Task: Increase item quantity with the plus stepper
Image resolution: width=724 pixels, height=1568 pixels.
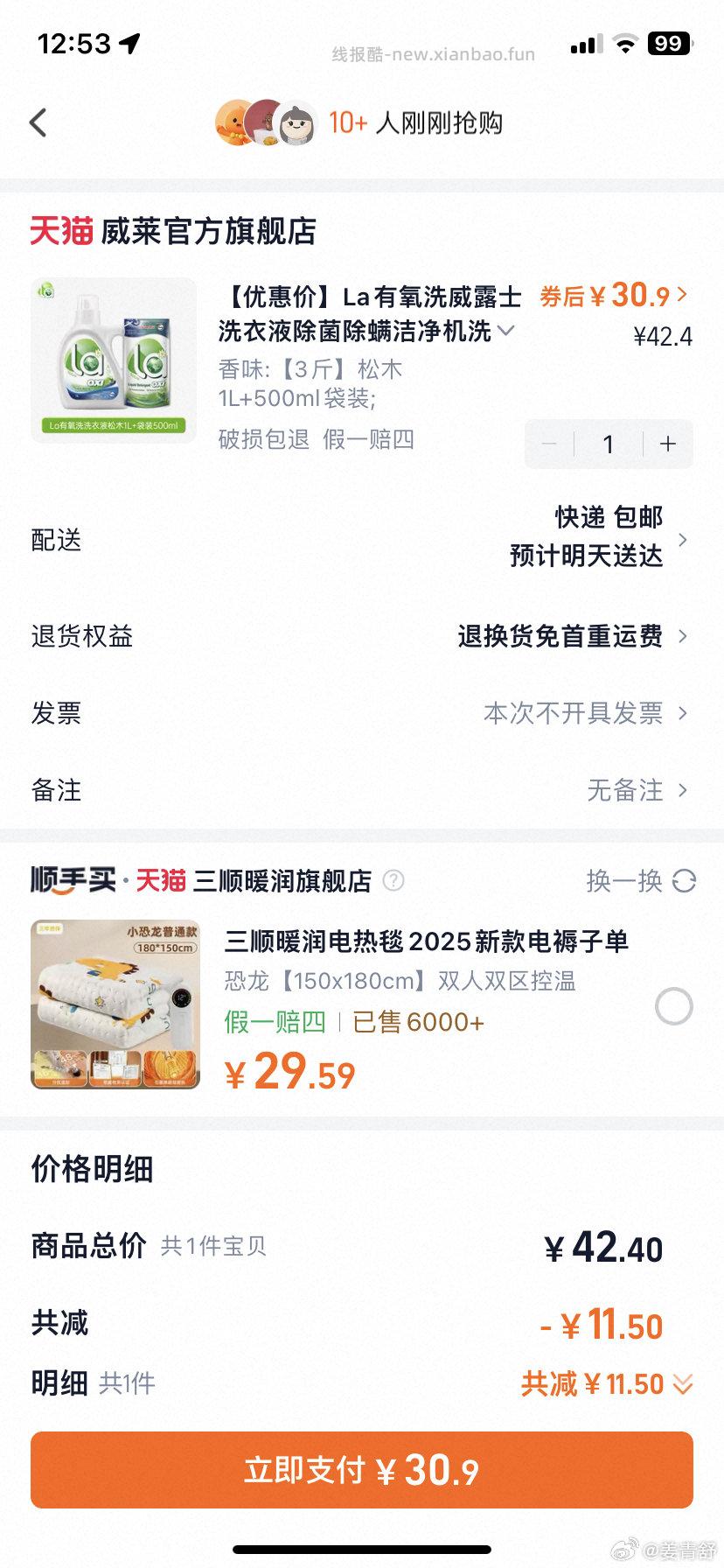Action: [667, 444]
